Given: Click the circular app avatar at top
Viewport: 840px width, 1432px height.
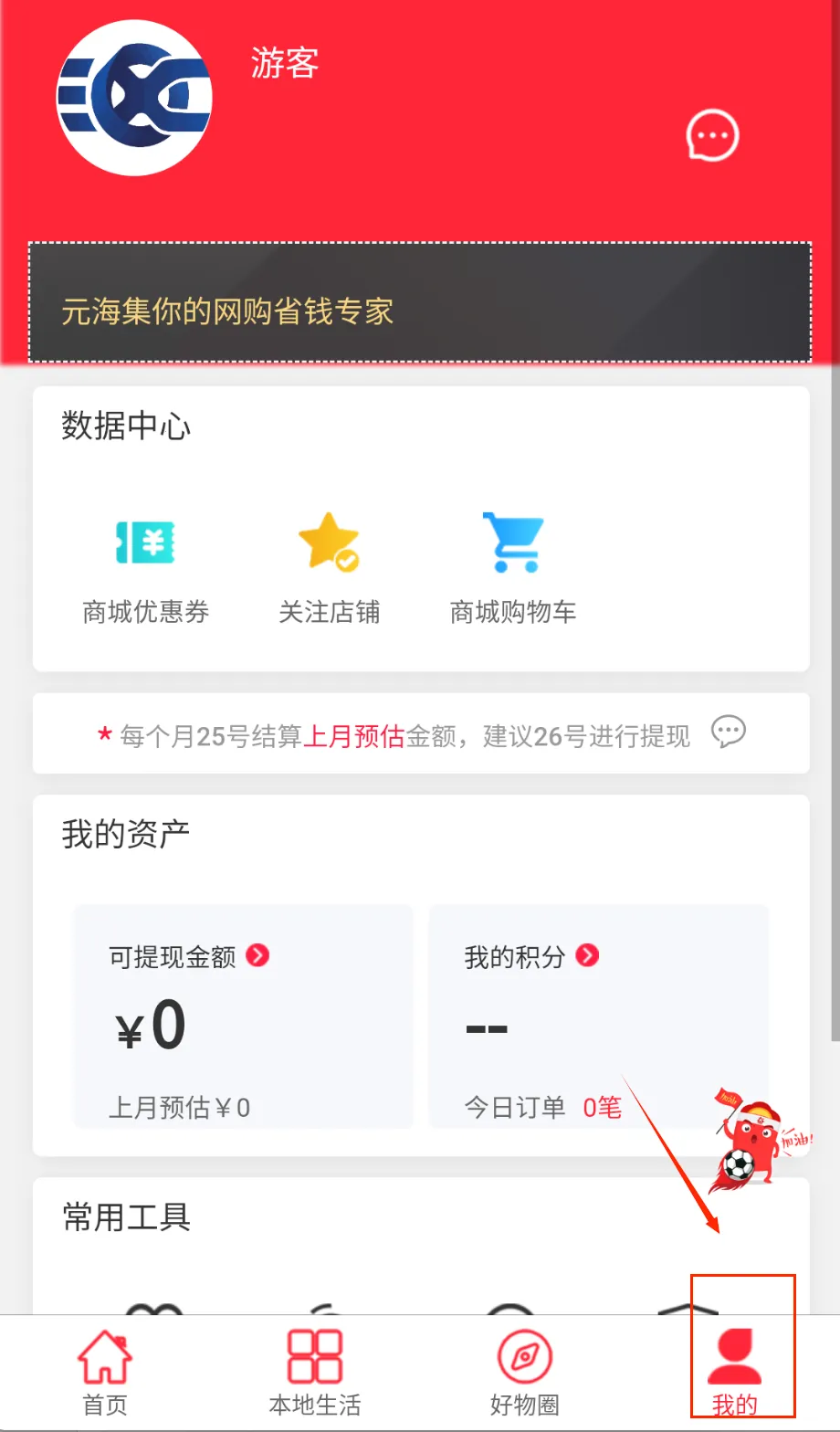Looking at the screenshot, I should (133, 98).
